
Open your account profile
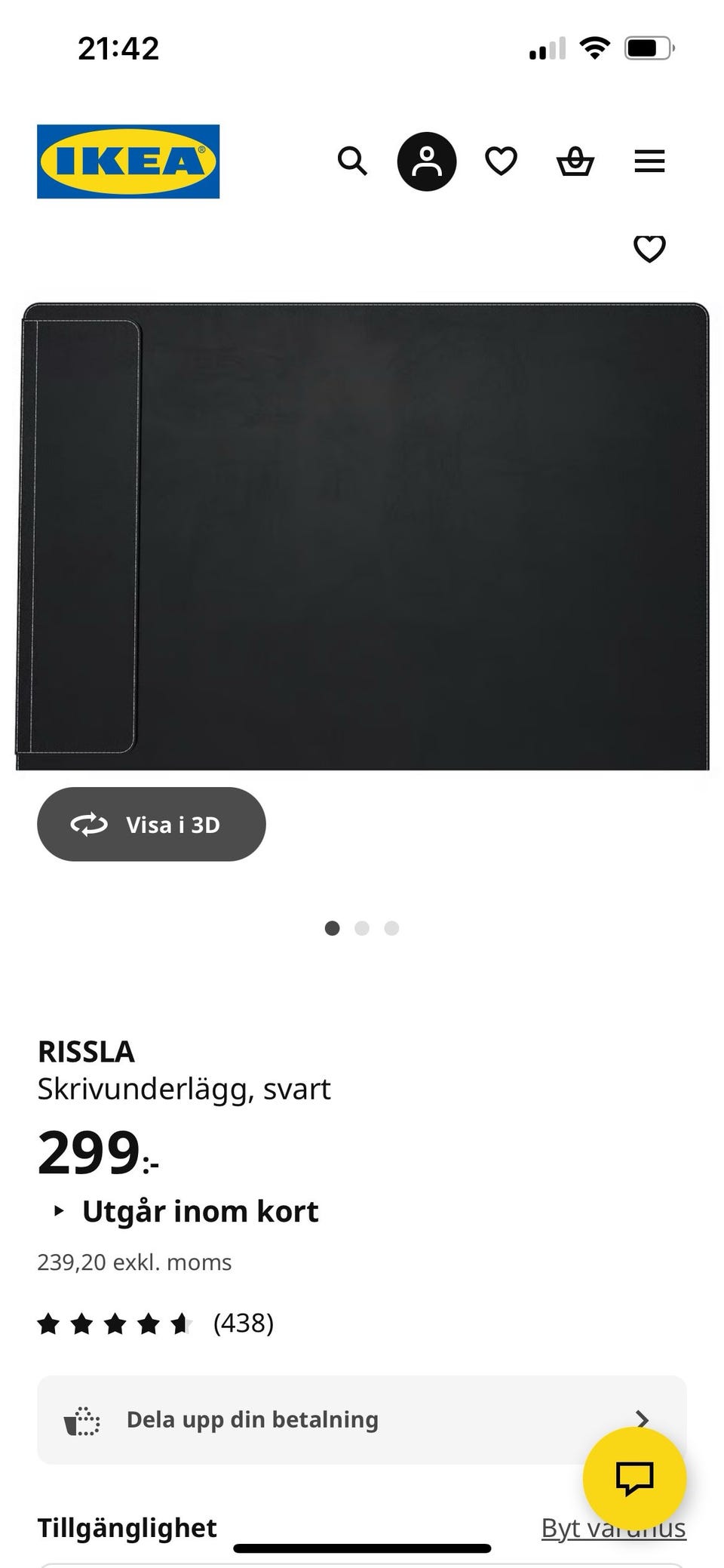(426, 160)
